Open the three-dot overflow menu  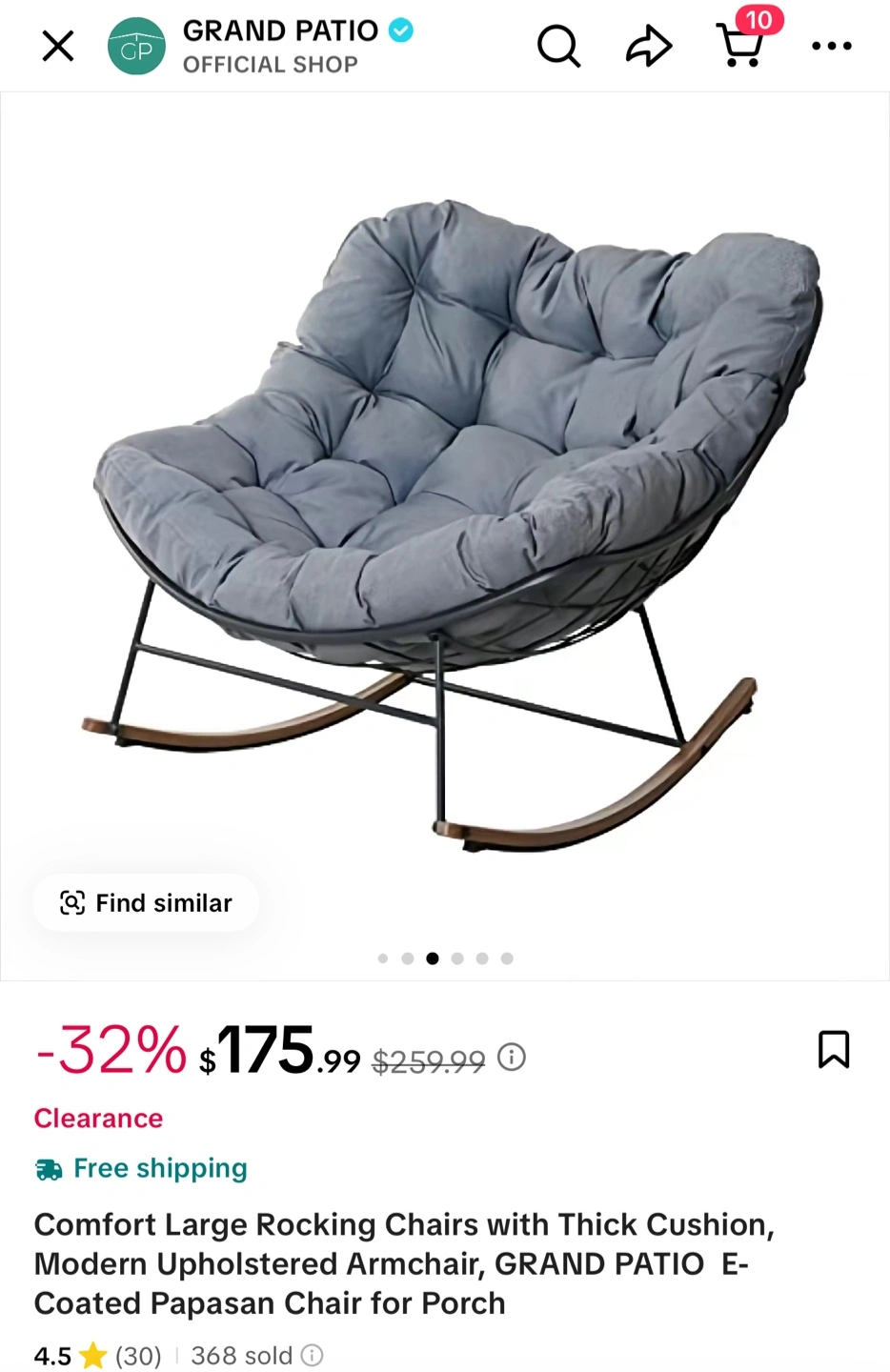pos(831,46)
